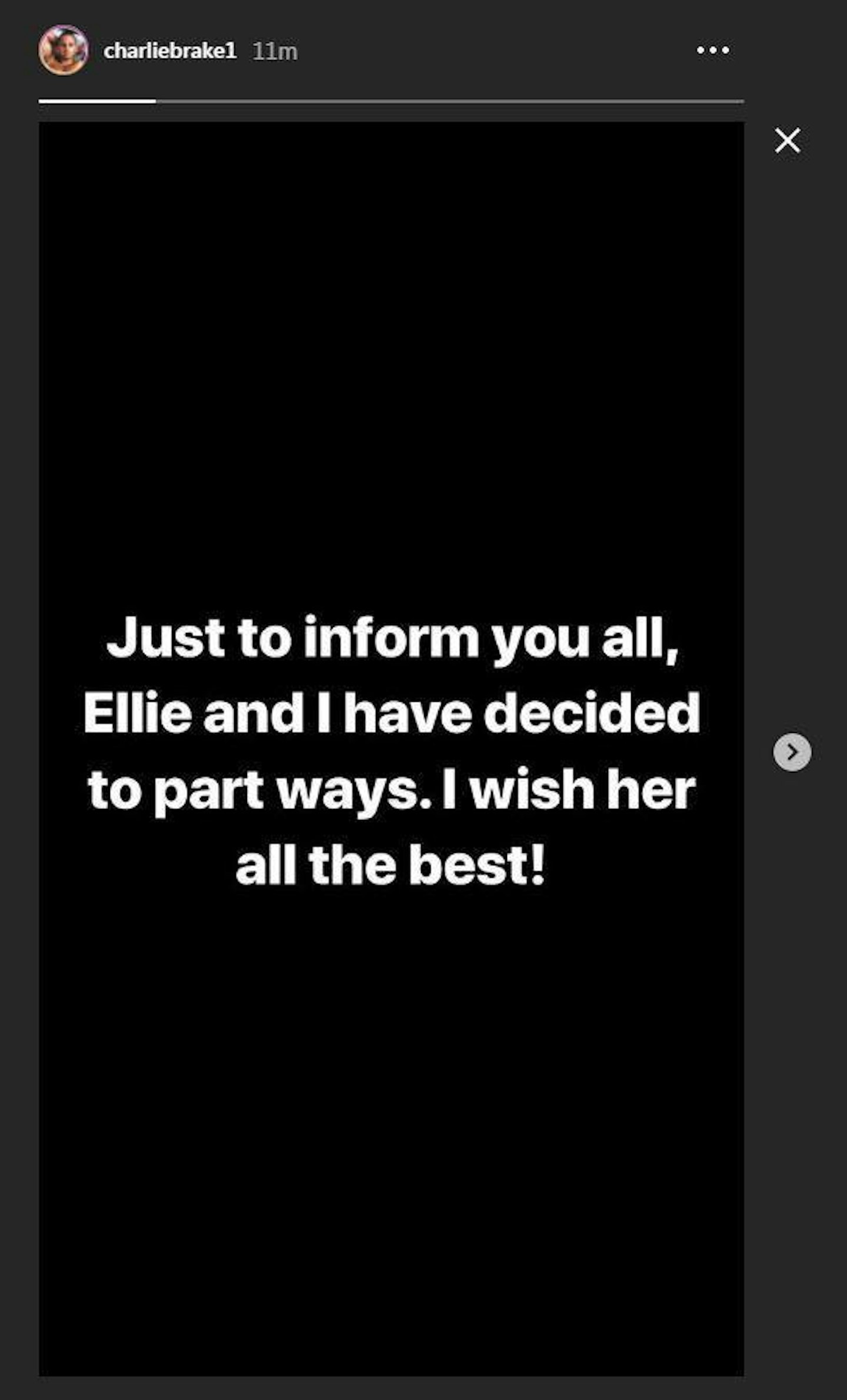Image resolution: width=847 pixels, height=1400 pixels.
Task: Go to the next story
Action: pyautogui.click(x=792, y=752)
